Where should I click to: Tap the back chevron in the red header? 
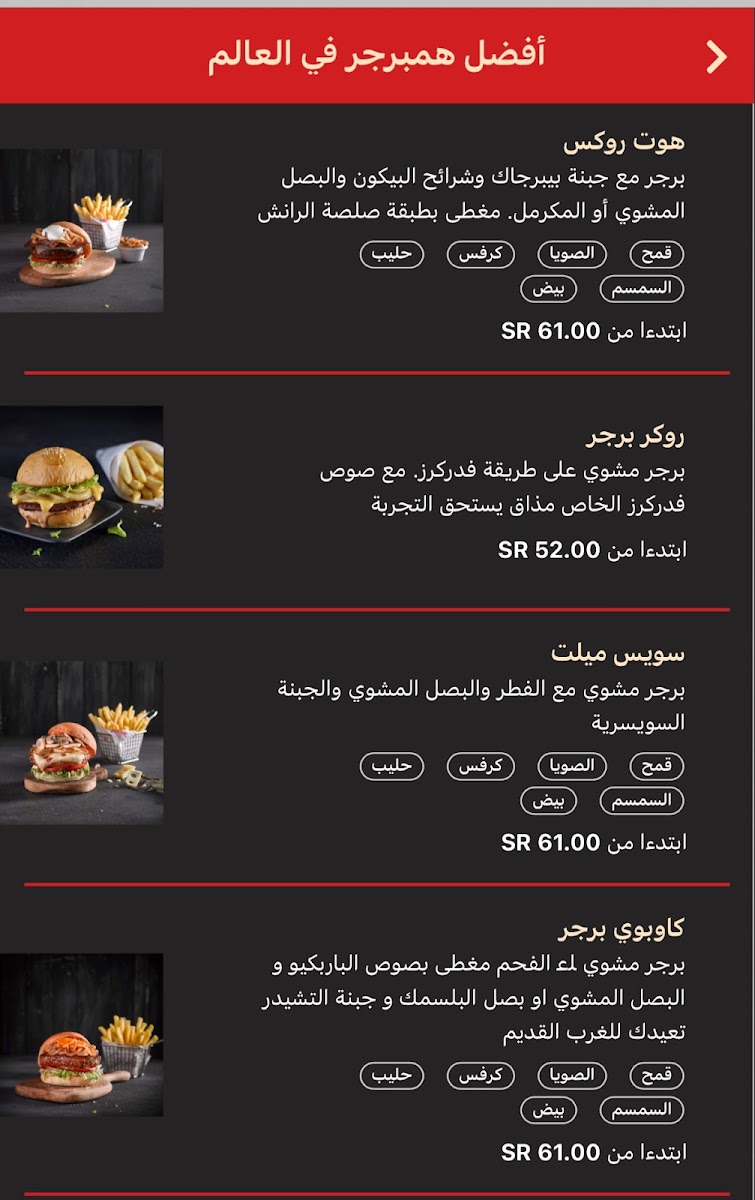(x=716, y=57)
